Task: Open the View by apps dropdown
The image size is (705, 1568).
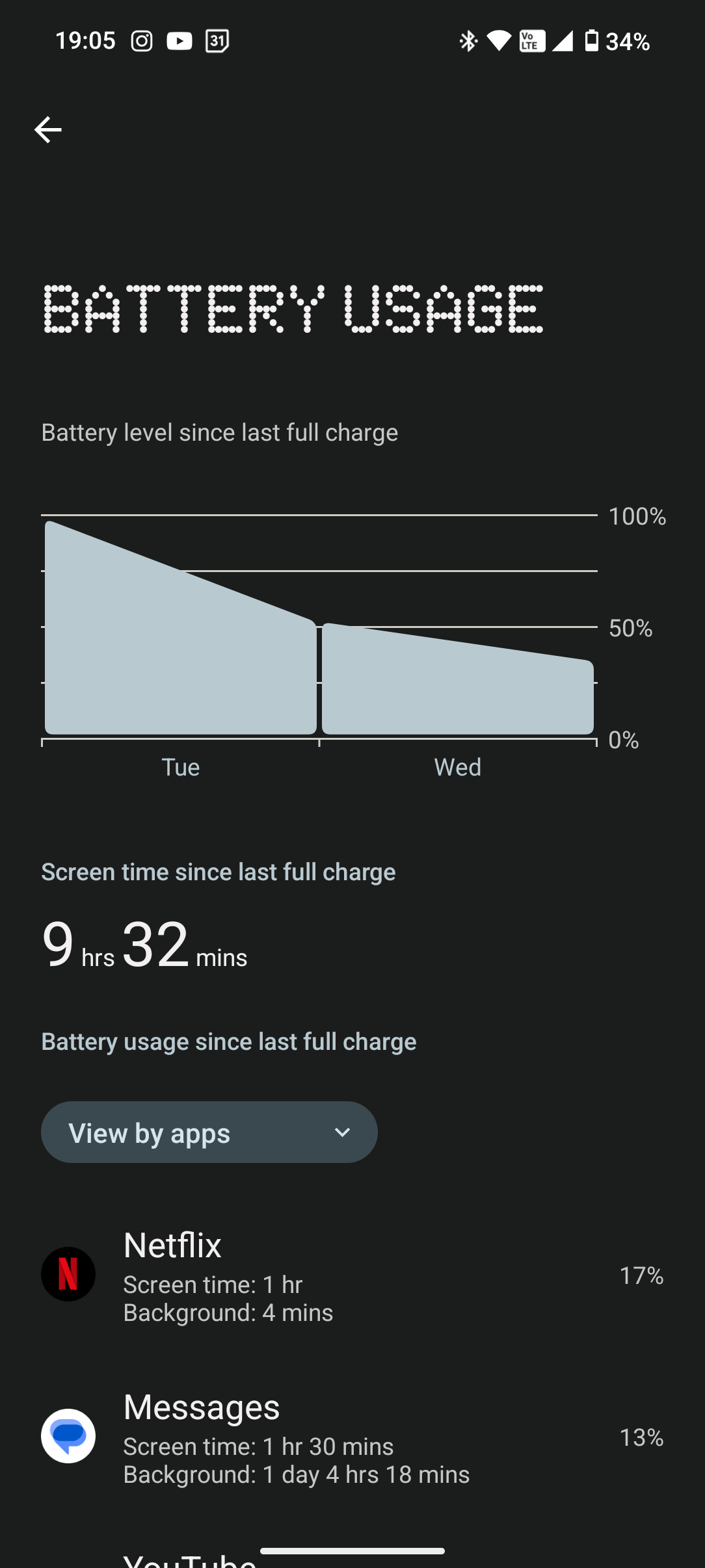Action: pyautogui.click(x=209, y=1132)
